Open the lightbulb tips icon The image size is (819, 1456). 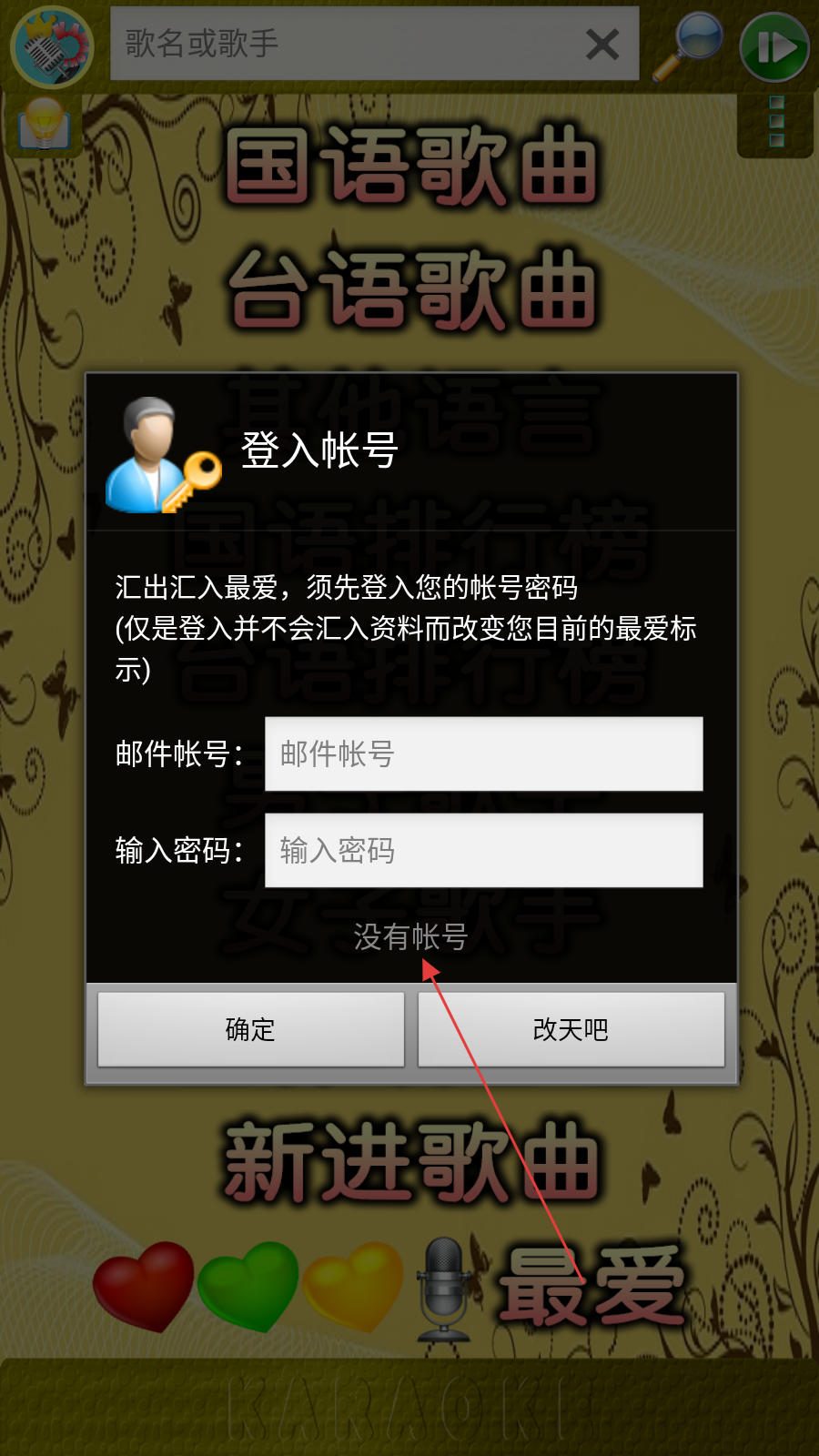point(43,125)
